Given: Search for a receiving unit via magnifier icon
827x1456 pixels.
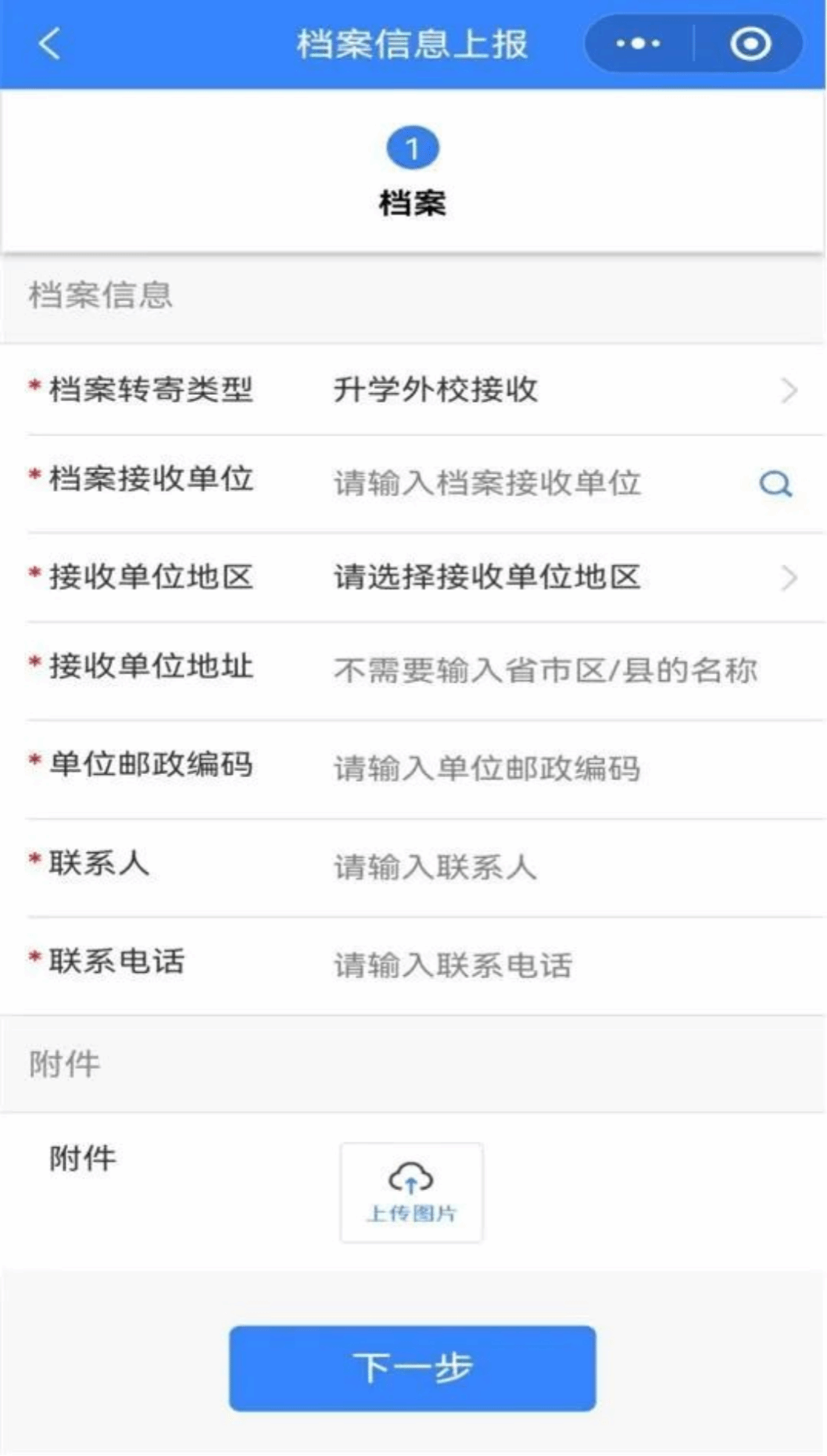Looking at the screenshot, I should (x=775, y=483).
